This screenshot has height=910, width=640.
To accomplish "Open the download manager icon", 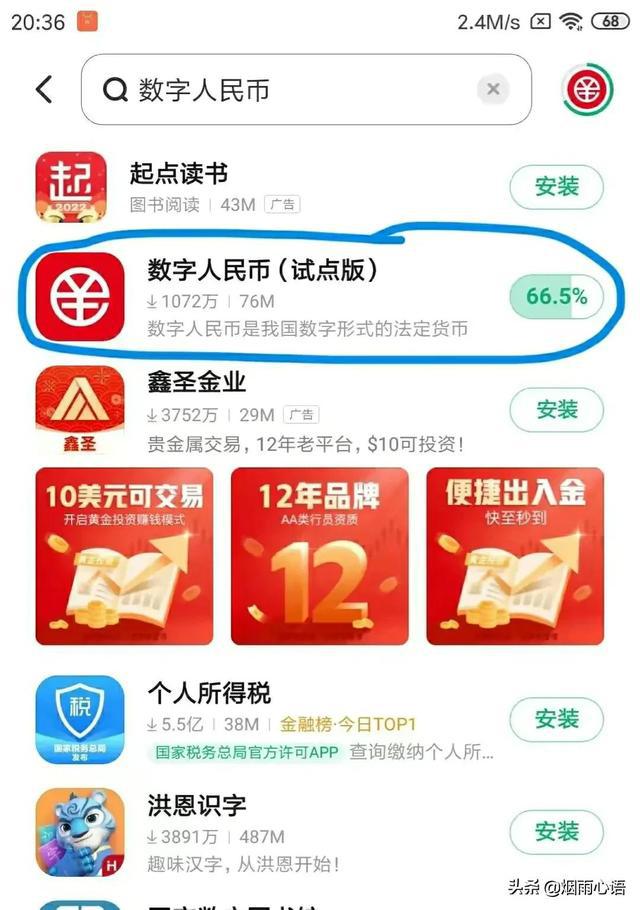I will tap(588, 90).
